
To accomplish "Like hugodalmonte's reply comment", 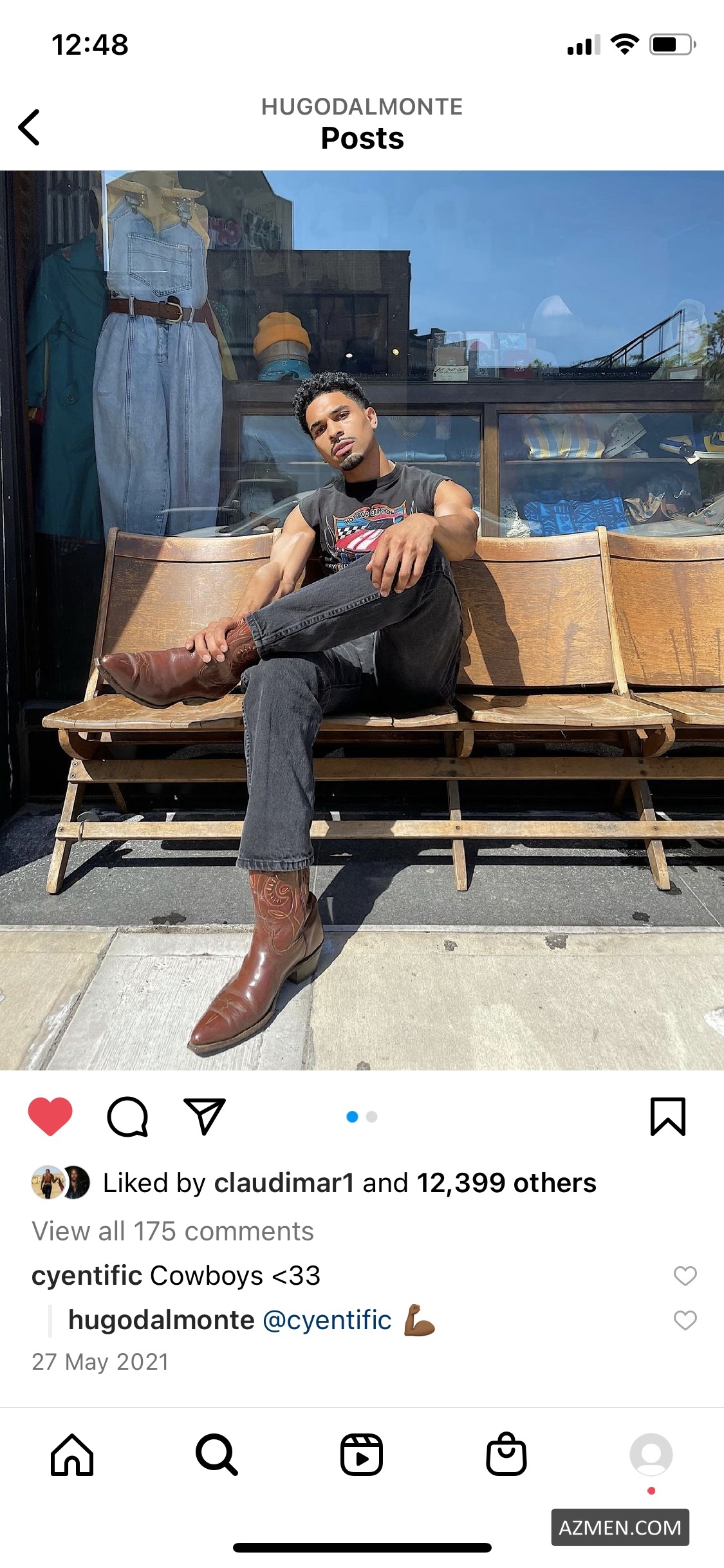I will pyautogui.click(x=685, y=1321).
